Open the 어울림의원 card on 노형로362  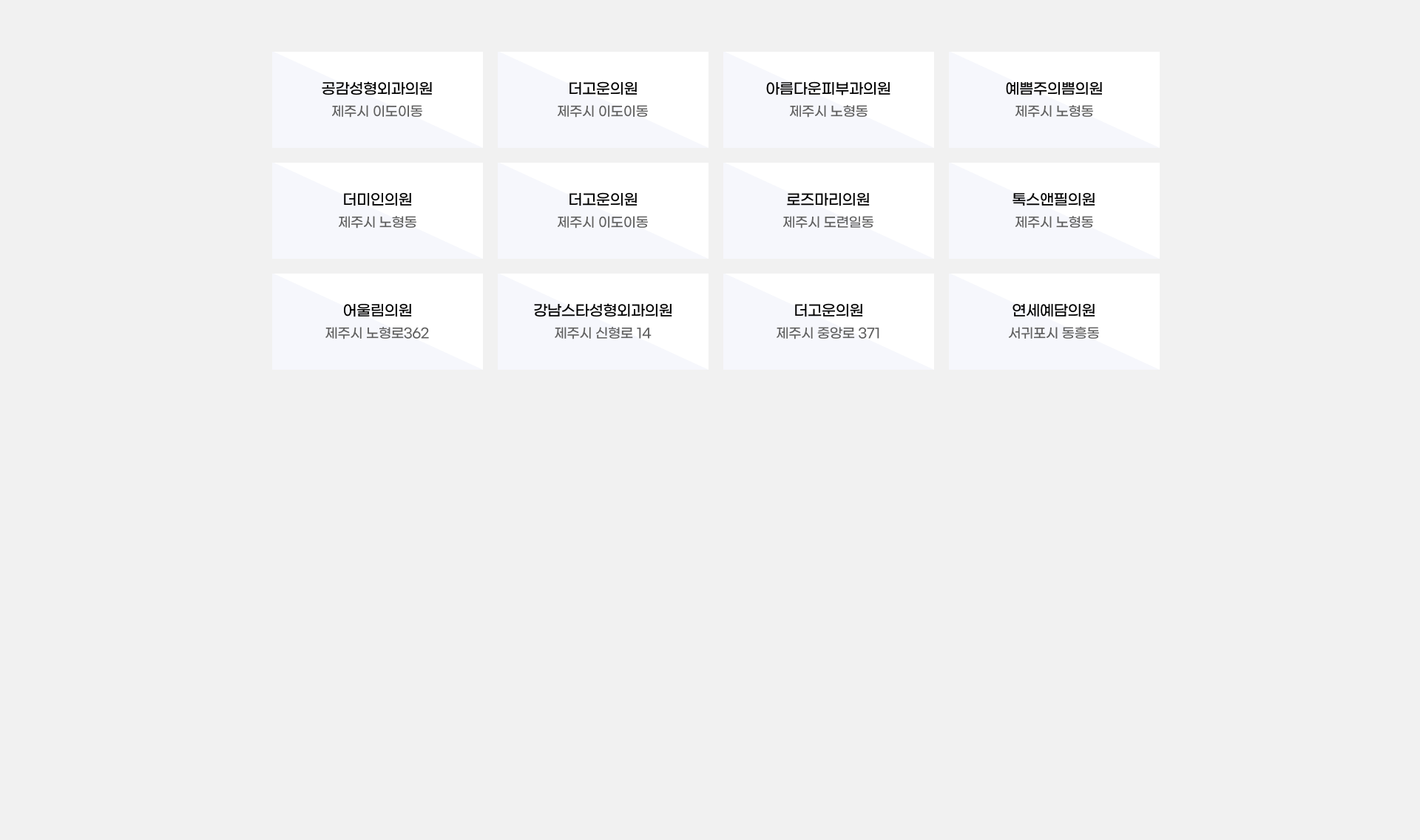[x=377, y=321]
